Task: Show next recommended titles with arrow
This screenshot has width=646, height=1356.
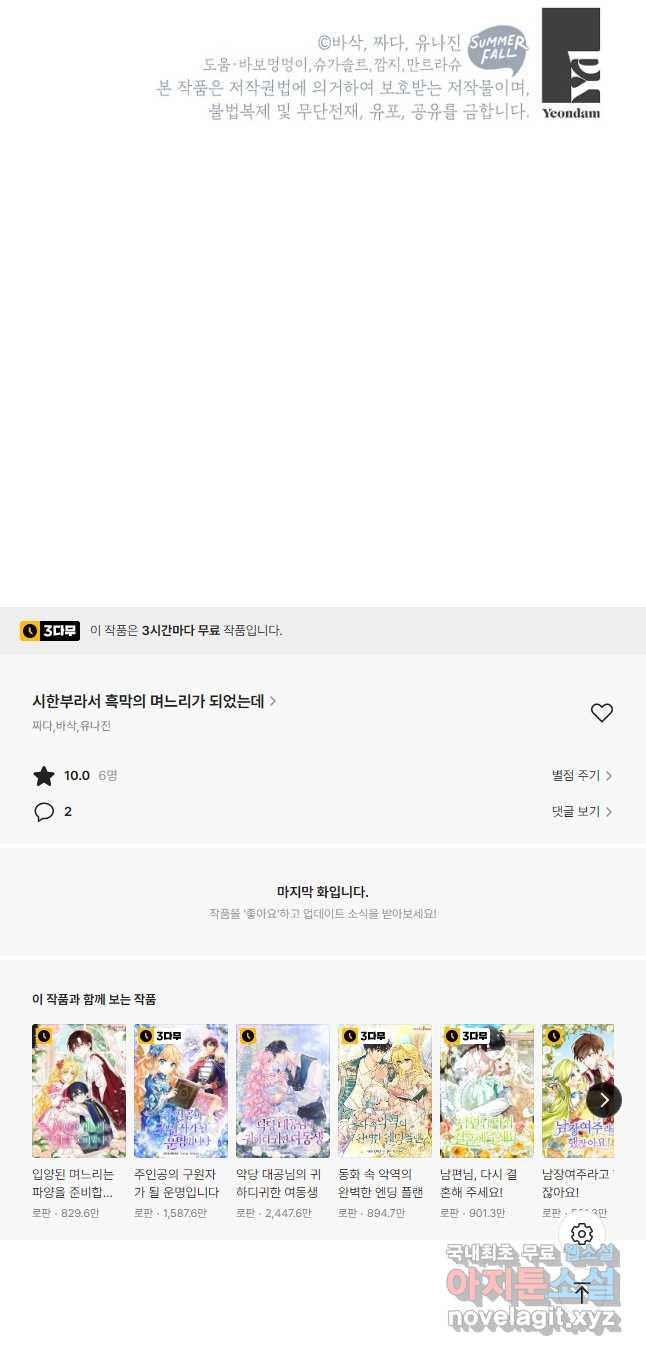Action: point(604,1100)
